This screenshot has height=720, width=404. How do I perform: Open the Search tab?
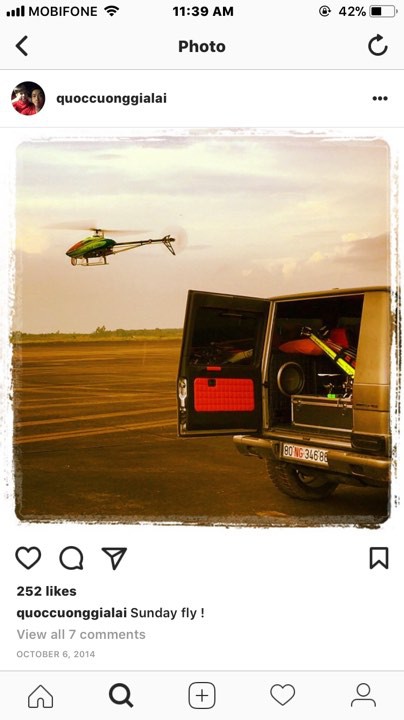(x=121, y=696)
